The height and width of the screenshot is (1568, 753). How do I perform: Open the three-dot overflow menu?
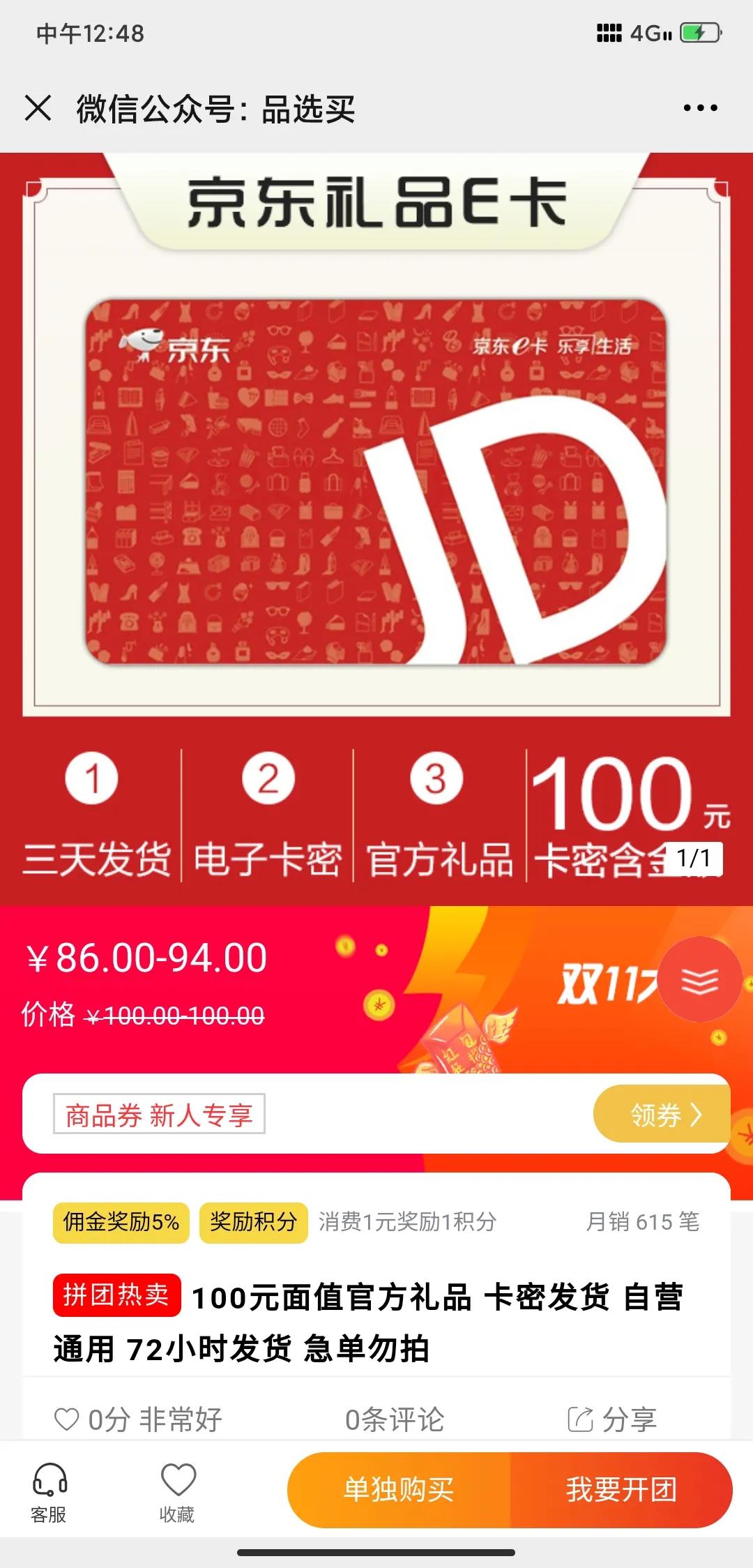pos(700,108)
